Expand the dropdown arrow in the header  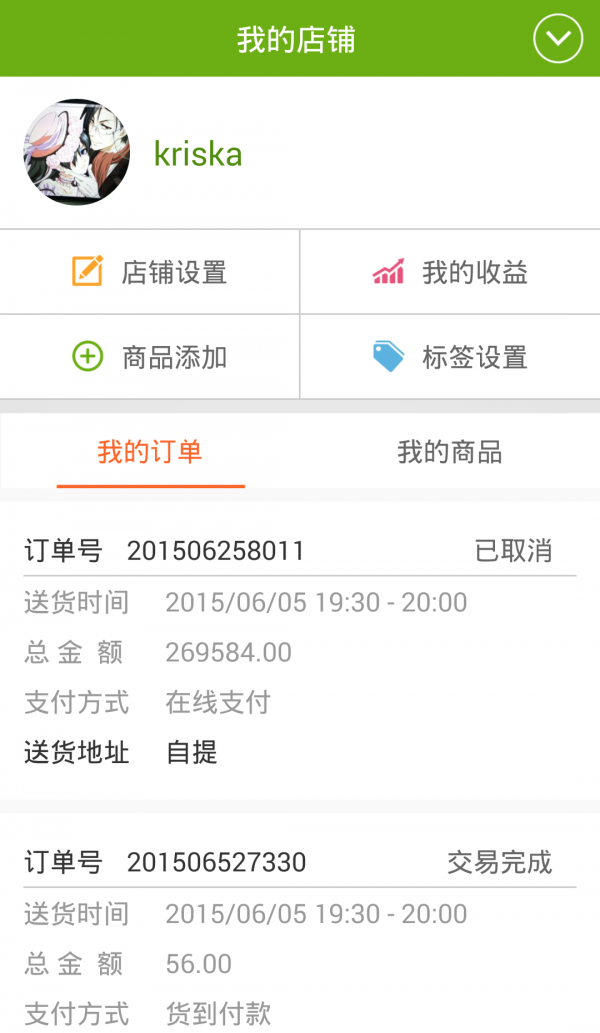(558, 38)
